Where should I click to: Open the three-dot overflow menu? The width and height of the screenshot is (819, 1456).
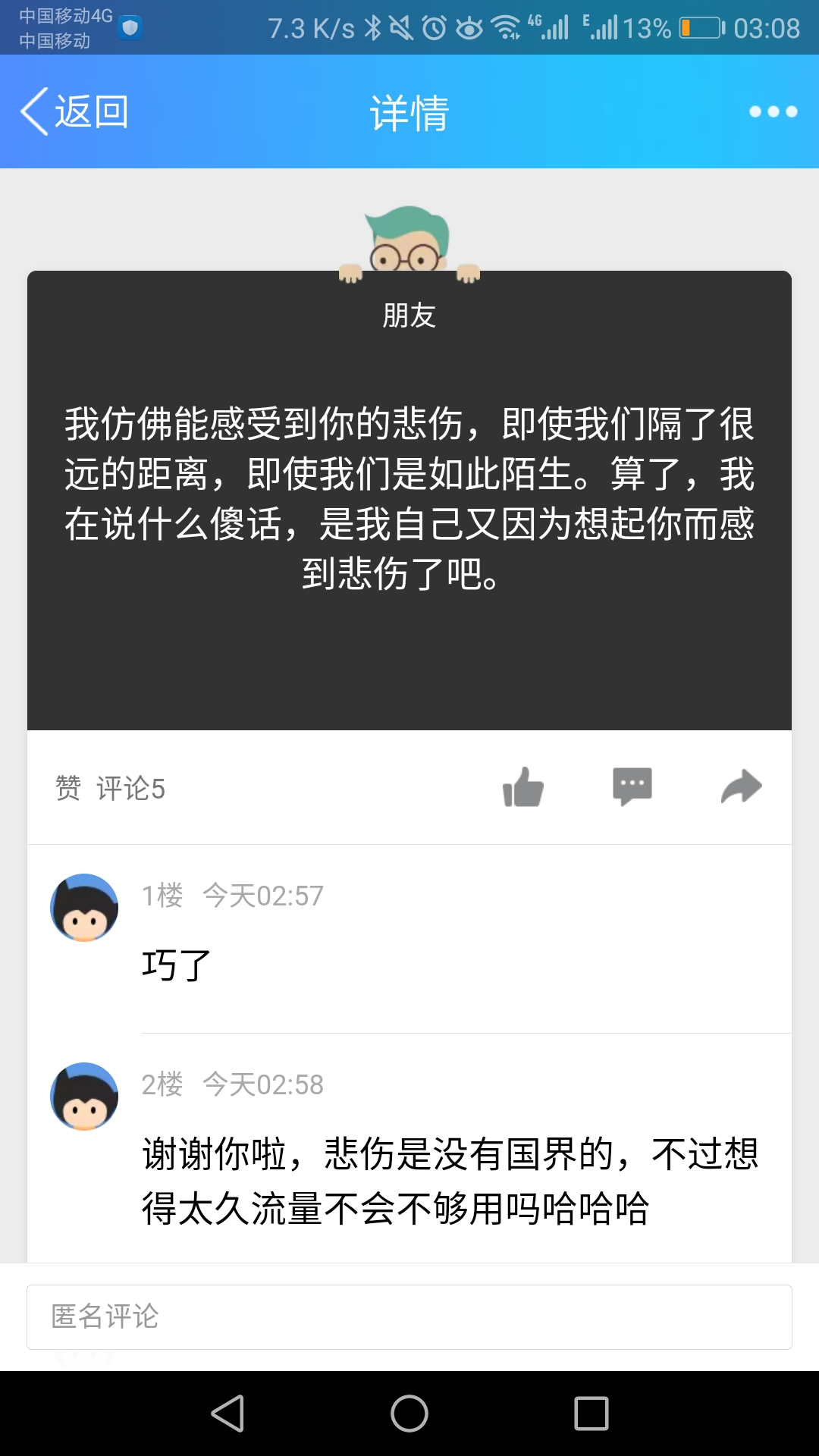(x=773, y=112)
